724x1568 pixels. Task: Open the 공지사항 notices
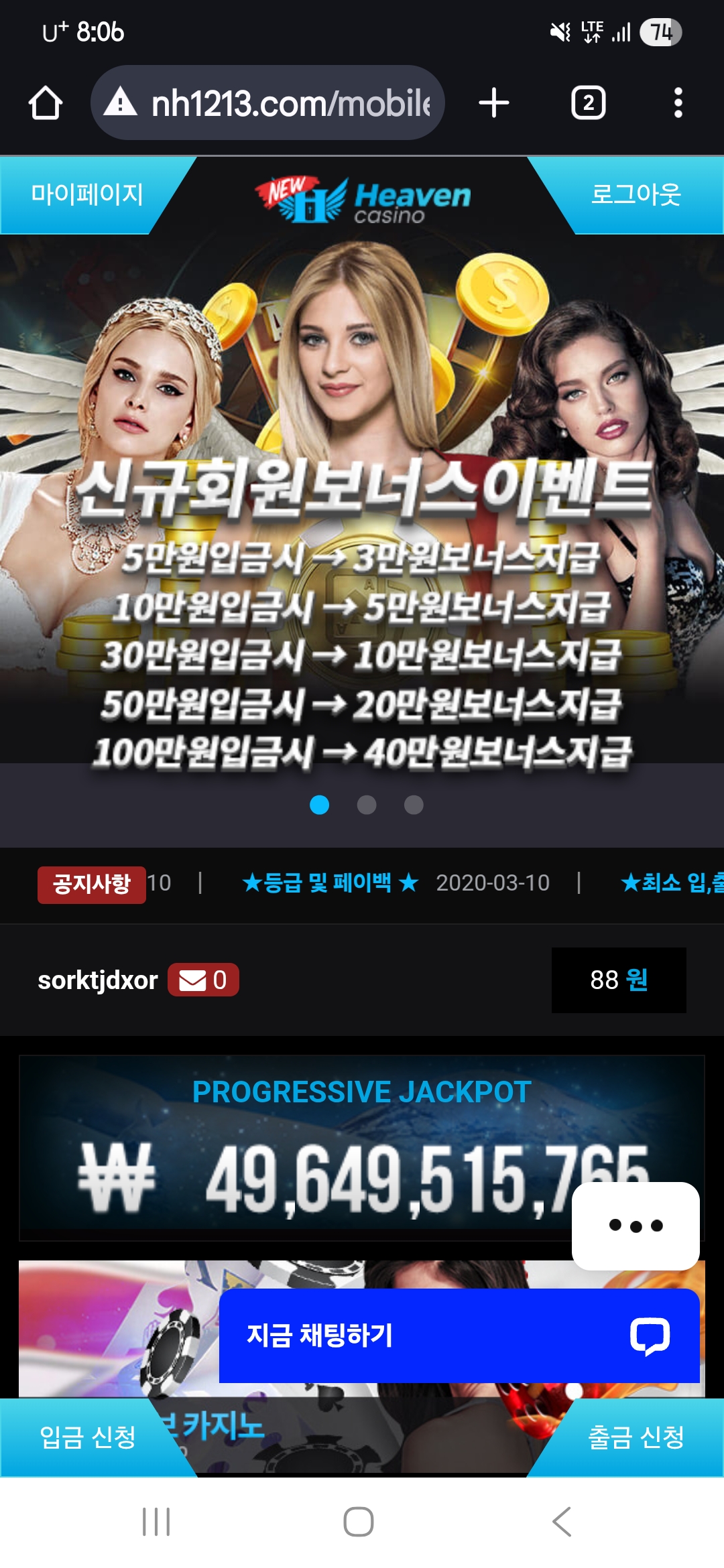(92, 885)
